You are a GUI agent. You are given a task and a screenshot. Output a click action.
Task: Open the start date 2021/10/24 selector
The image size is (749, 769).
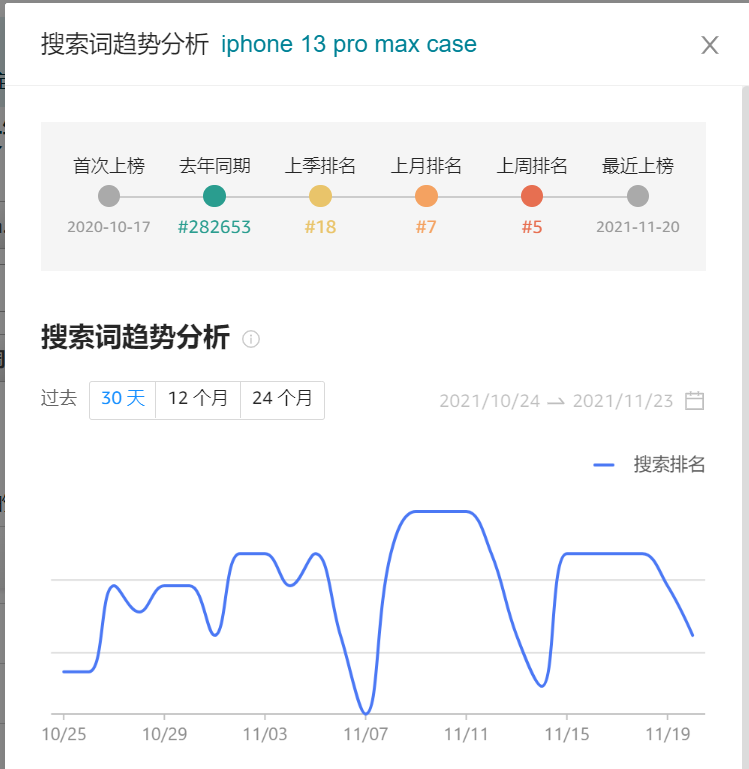(489, 400)
